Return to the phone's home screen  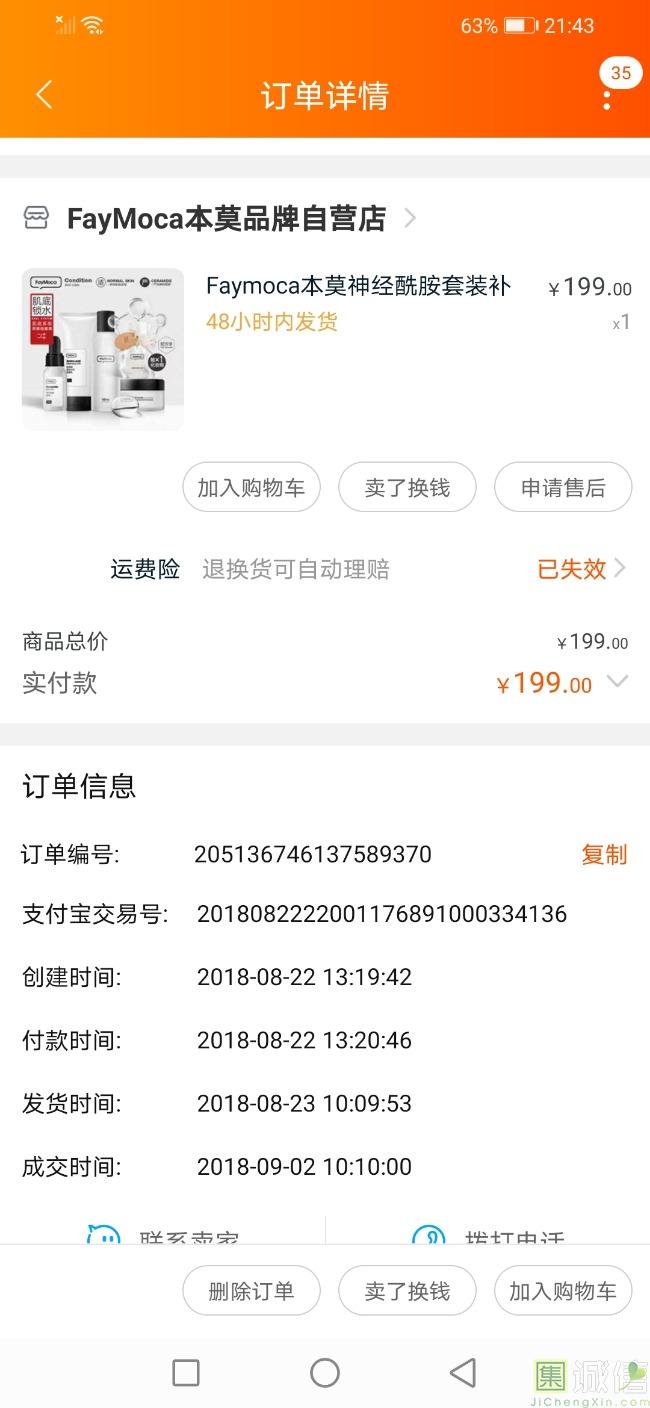(325, 1373)
